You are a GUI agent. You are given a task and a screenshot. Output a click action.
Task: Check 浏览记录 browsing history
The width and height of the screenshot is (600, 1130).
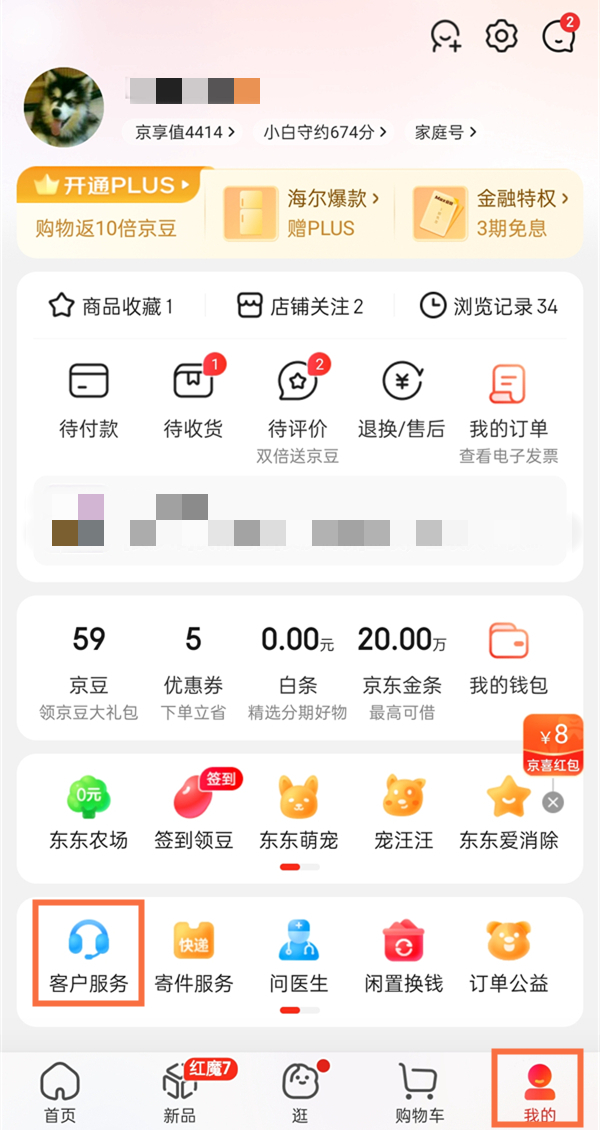tap(489, 306)
